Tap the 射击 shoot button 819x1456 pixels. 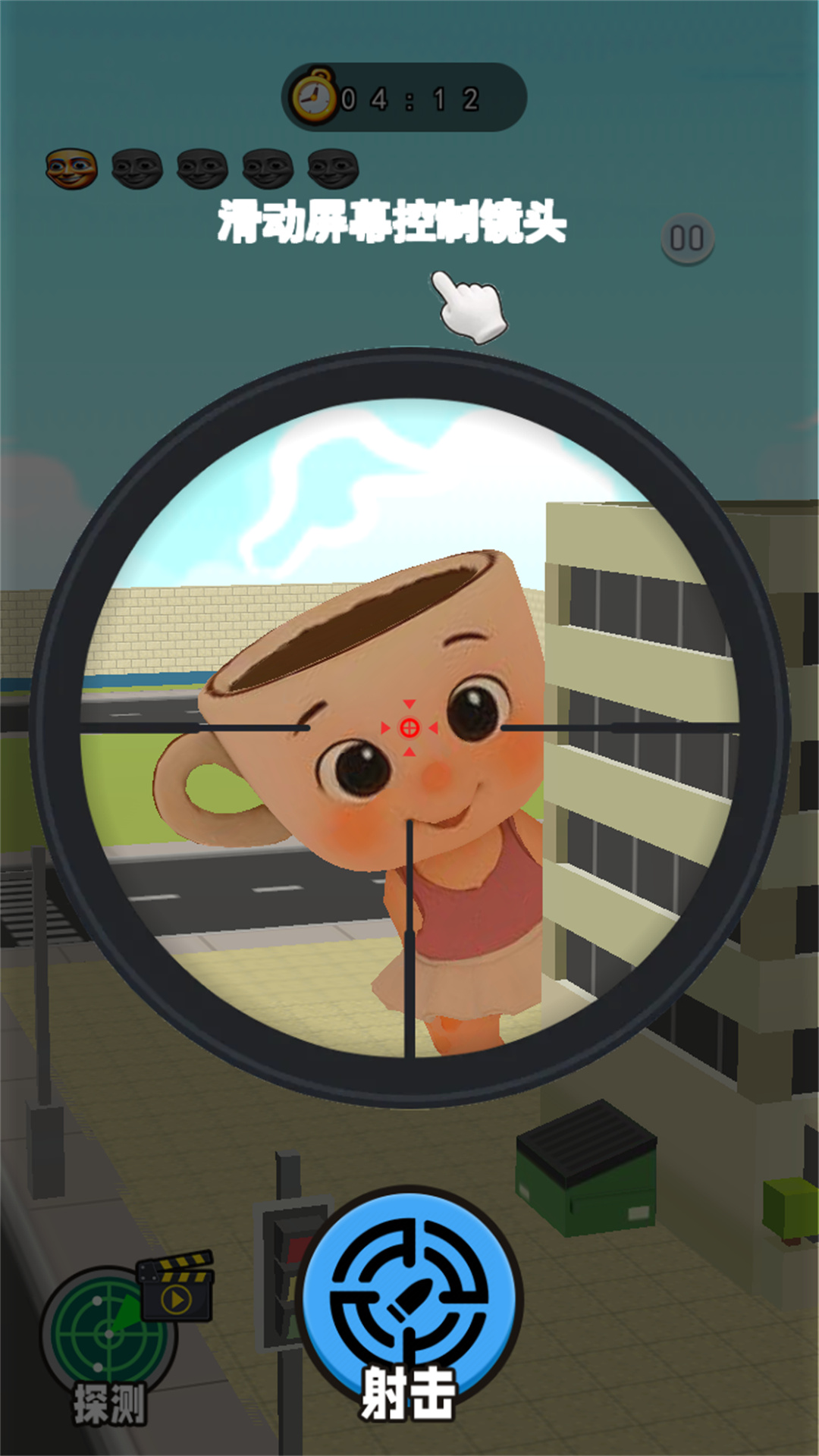[x=409, y=1298]
